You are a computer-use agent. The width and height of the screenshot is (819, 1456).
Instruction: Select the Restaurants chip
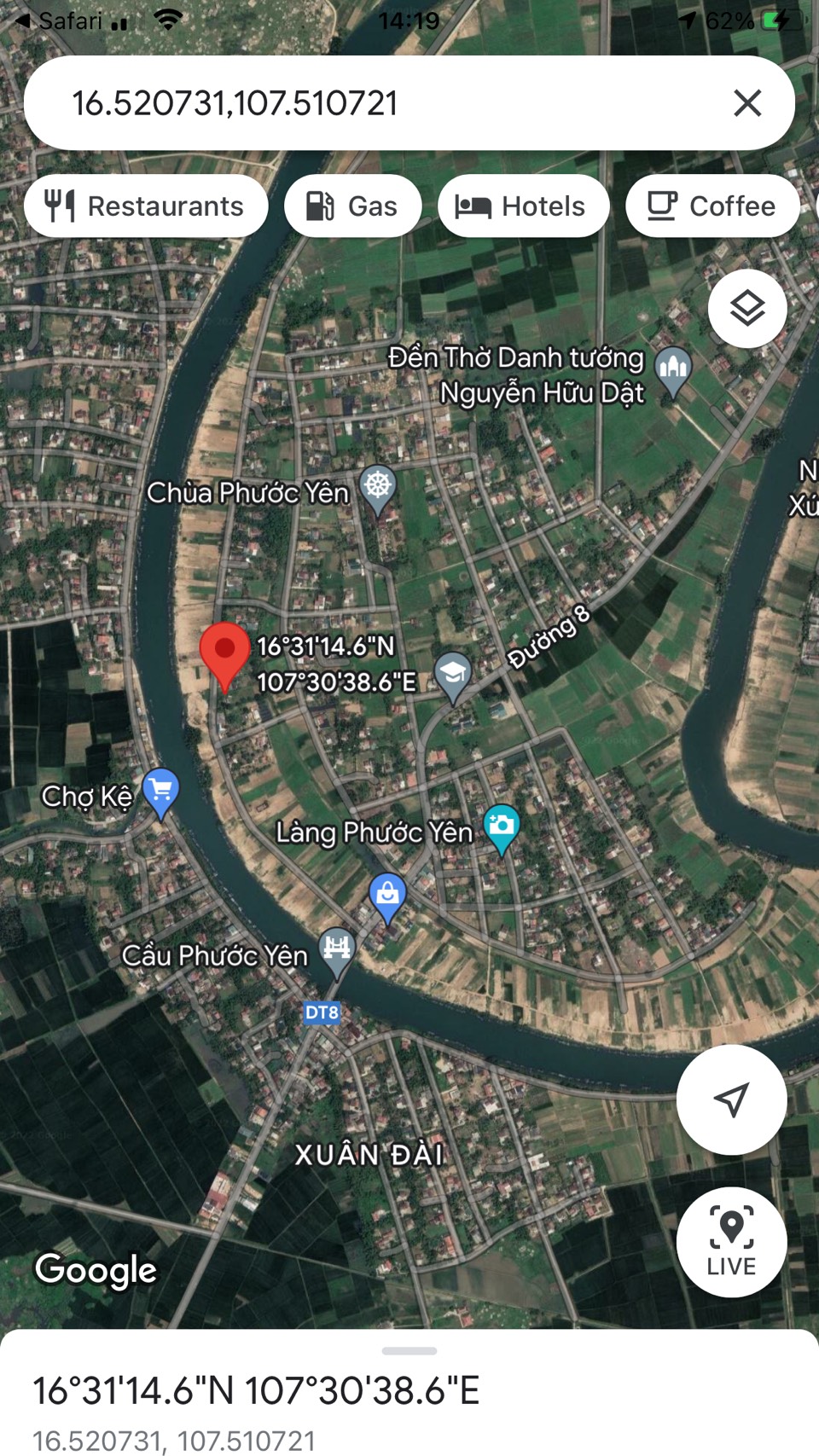pos(146,206)
